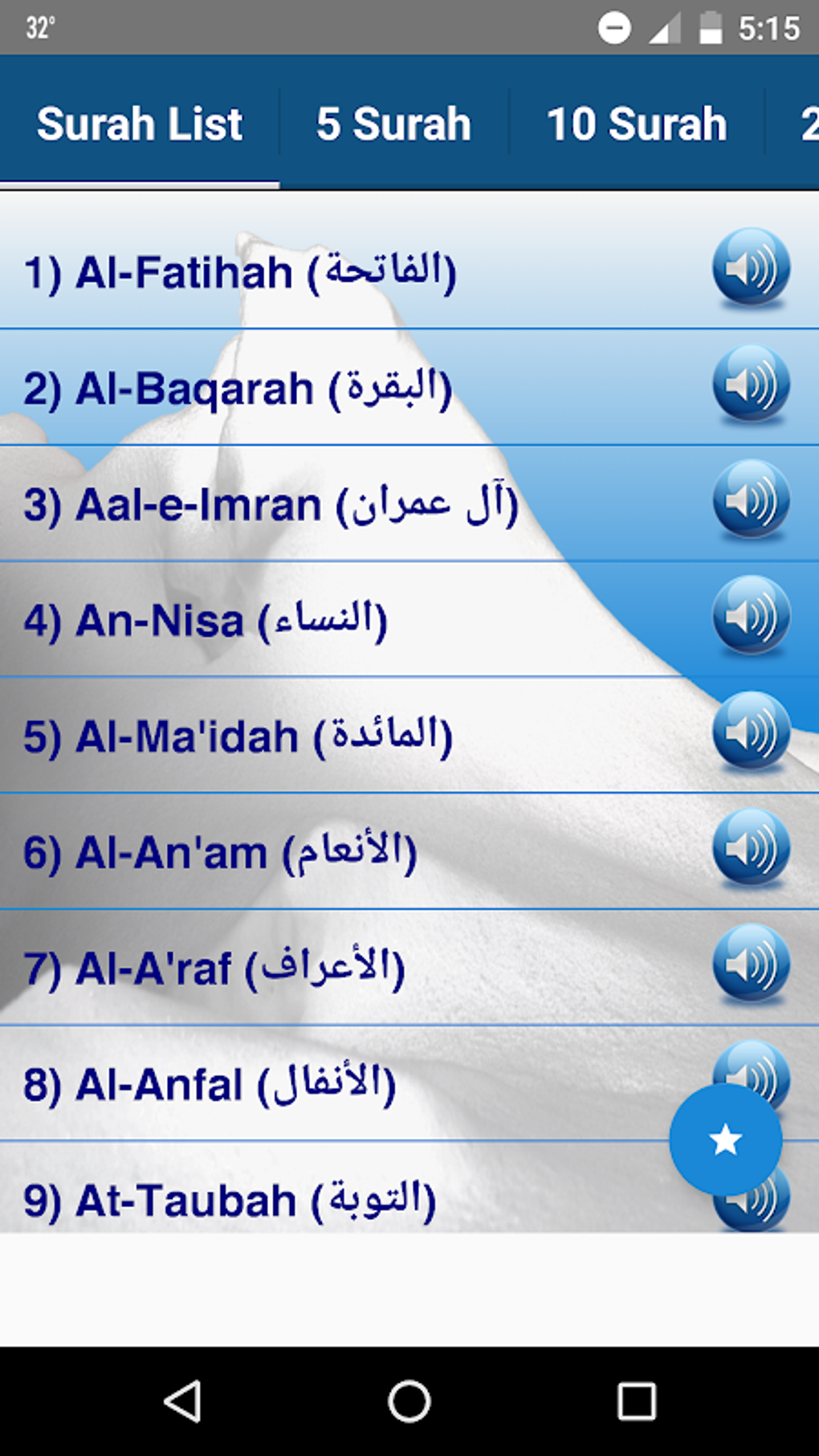This screenshot has height=1456, width=819.
Task: Play audio for Al-A'raf
Action: [751, 965]
